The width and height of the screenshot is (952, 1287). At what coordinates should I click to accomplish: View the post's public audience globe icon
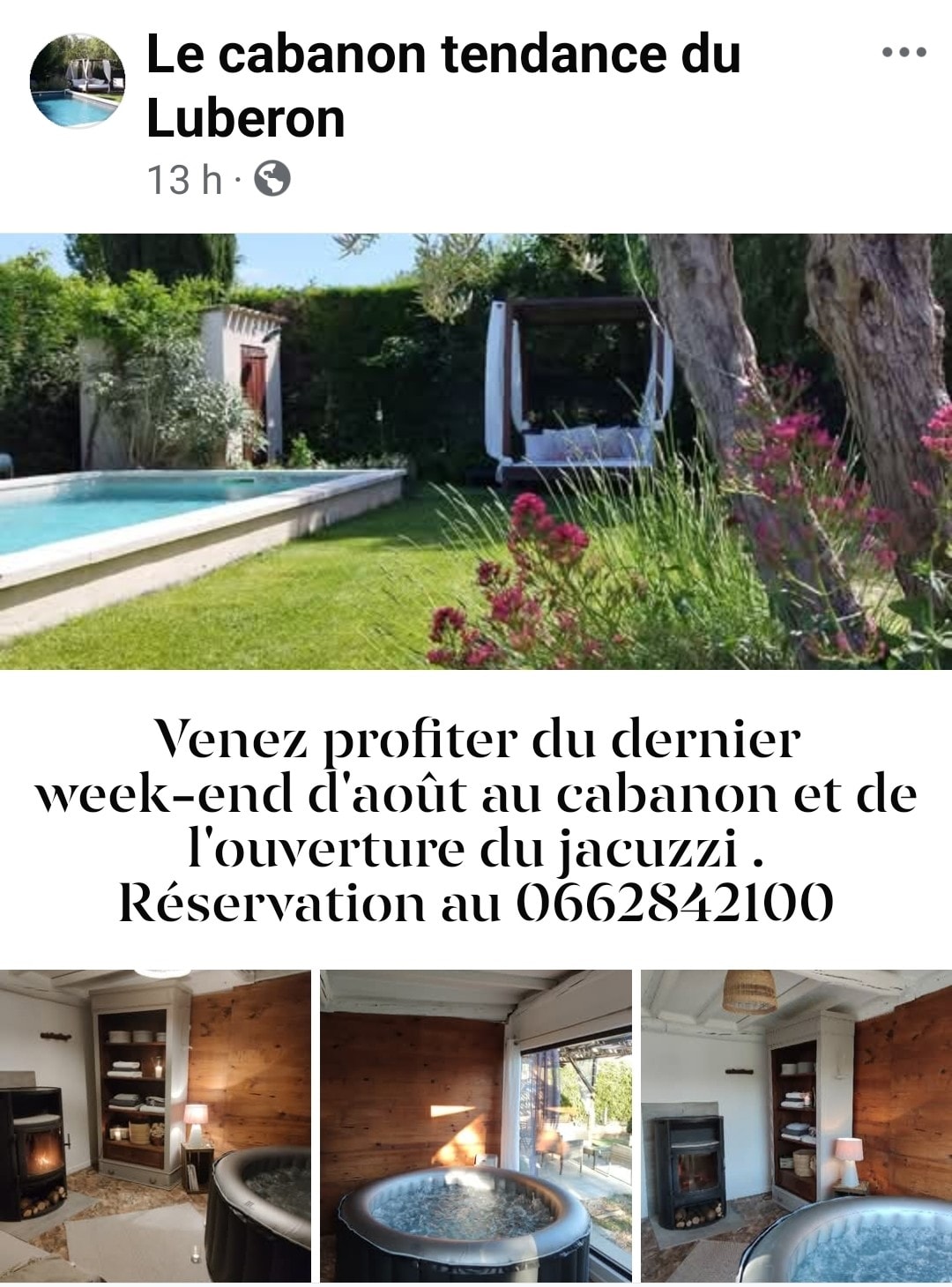[x=272, y=179]
